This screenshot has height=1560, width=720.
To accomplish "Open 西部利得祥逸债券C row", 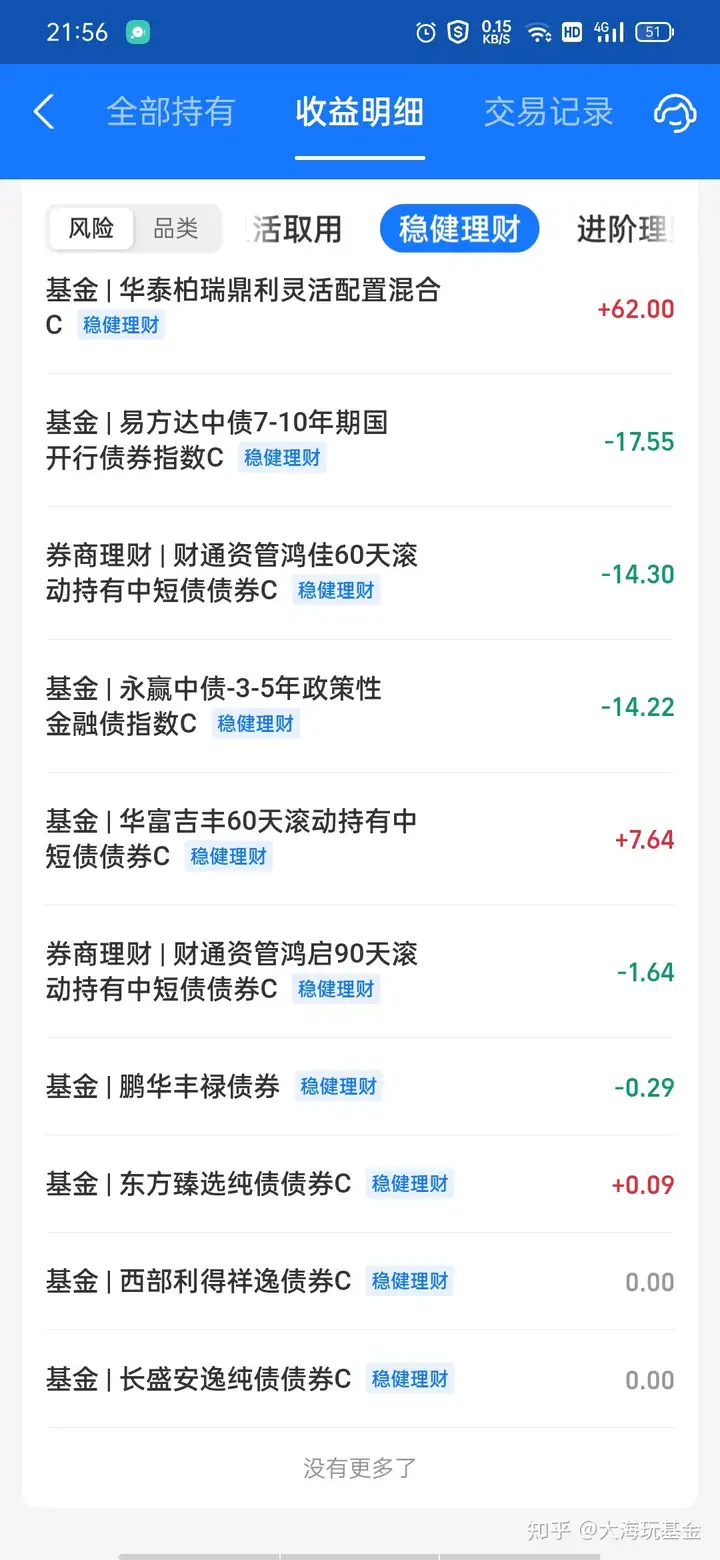I will pos(360,1282).
